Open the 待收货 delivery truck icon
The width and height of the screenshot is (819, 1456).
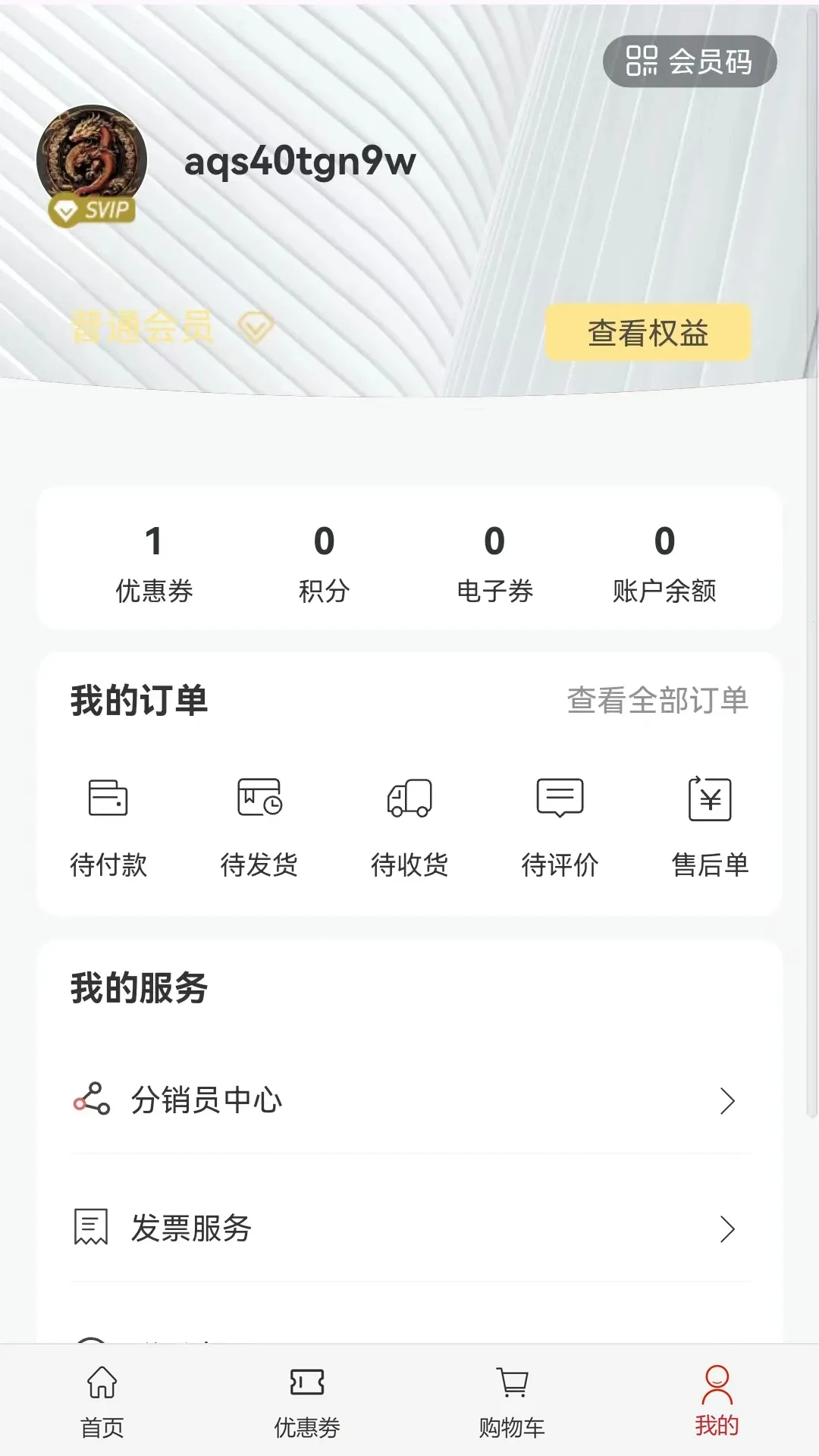(409, 797)
